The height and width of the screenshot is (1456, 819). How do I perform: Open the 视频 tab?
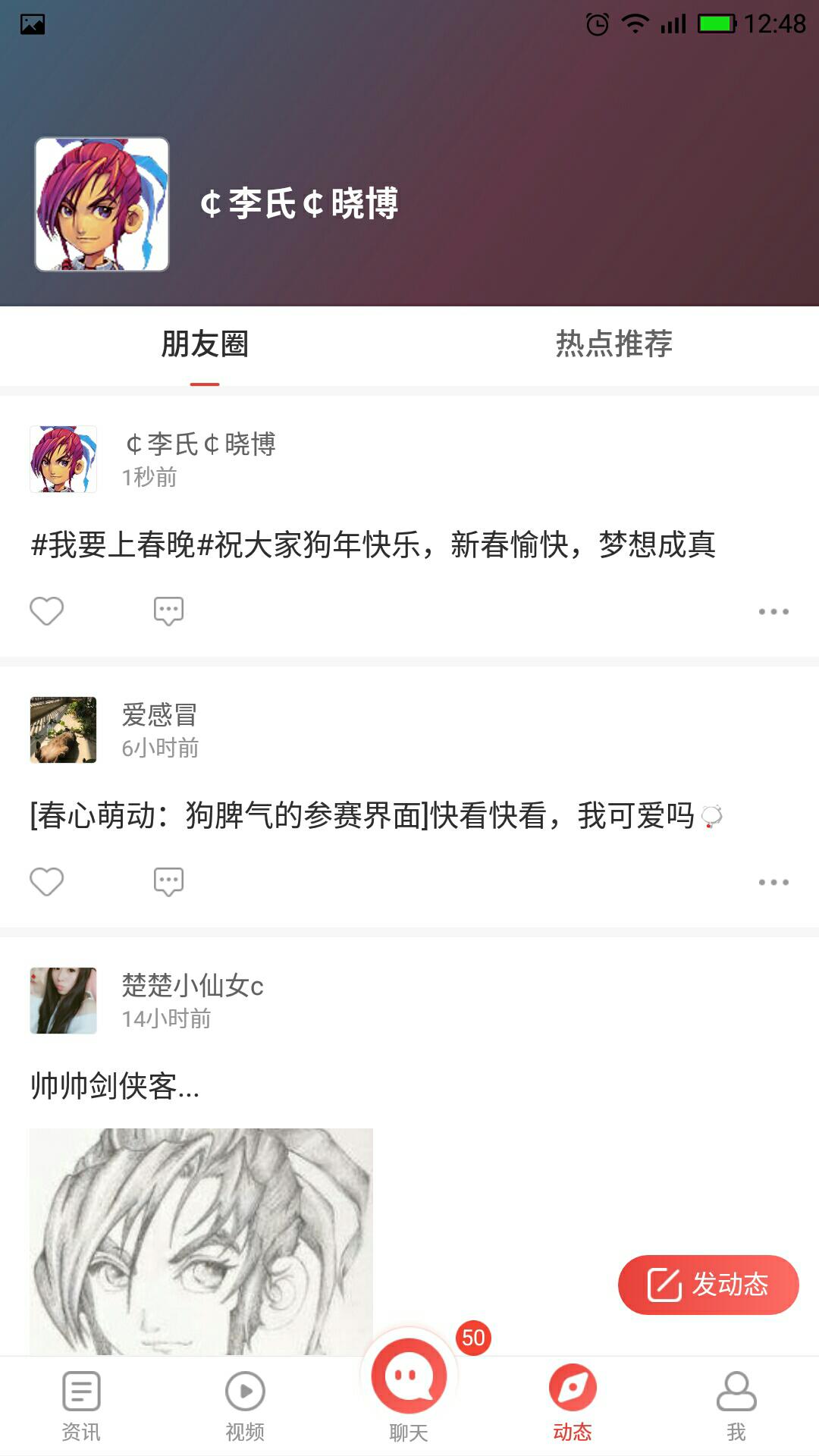click(245, 1405)
